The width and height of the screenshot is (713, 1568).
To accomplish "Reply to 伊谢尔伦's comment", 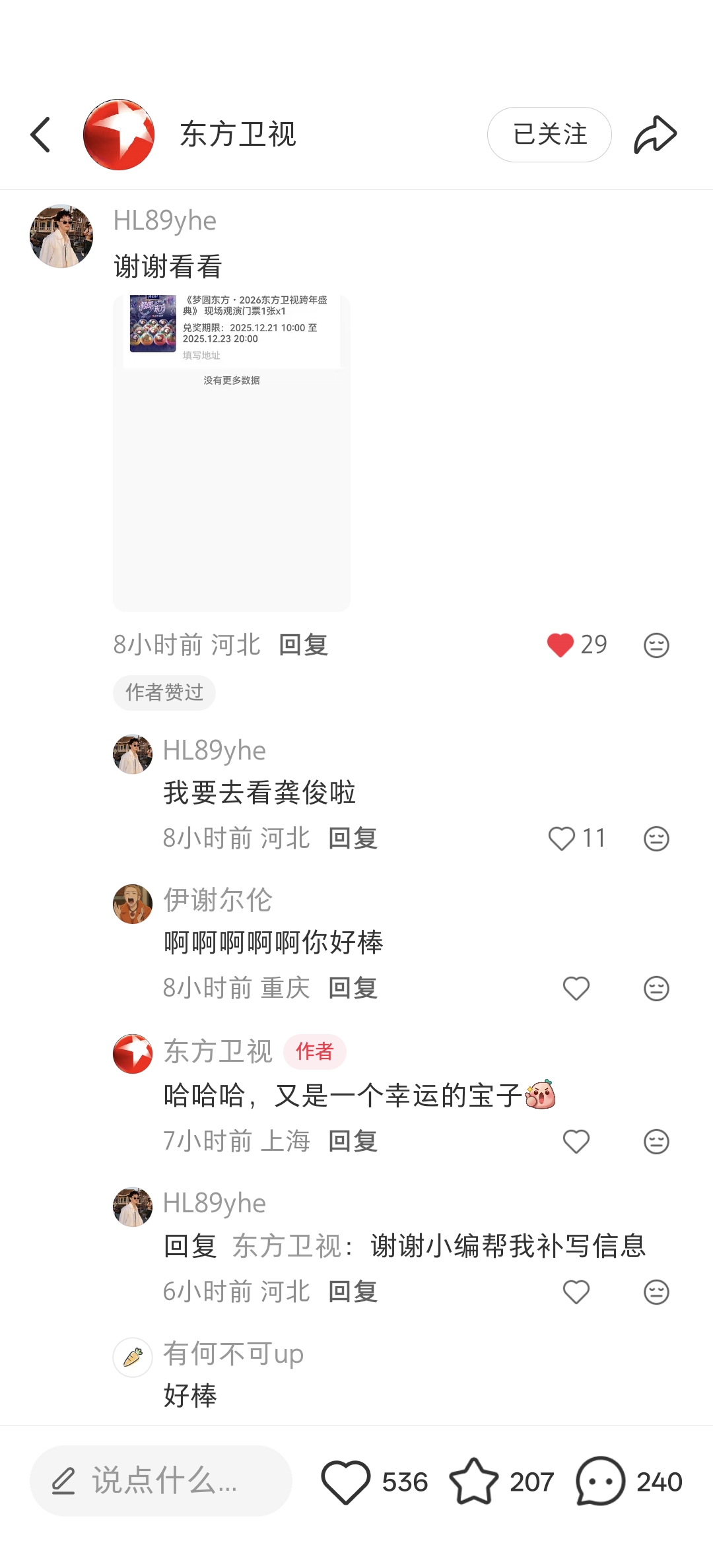I will [353, 989].
